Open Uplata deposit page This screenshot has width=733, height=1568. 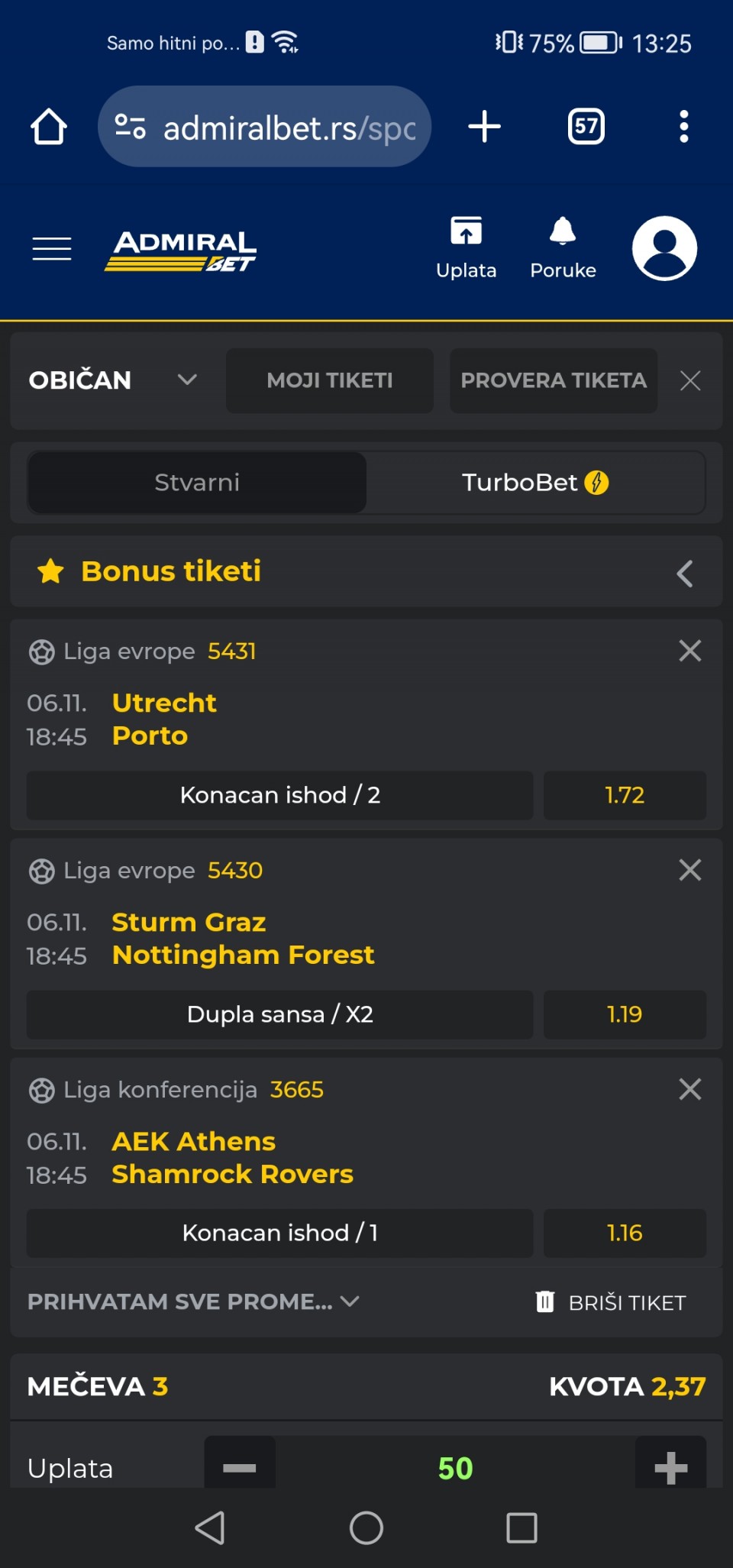[x=466, y=248]
